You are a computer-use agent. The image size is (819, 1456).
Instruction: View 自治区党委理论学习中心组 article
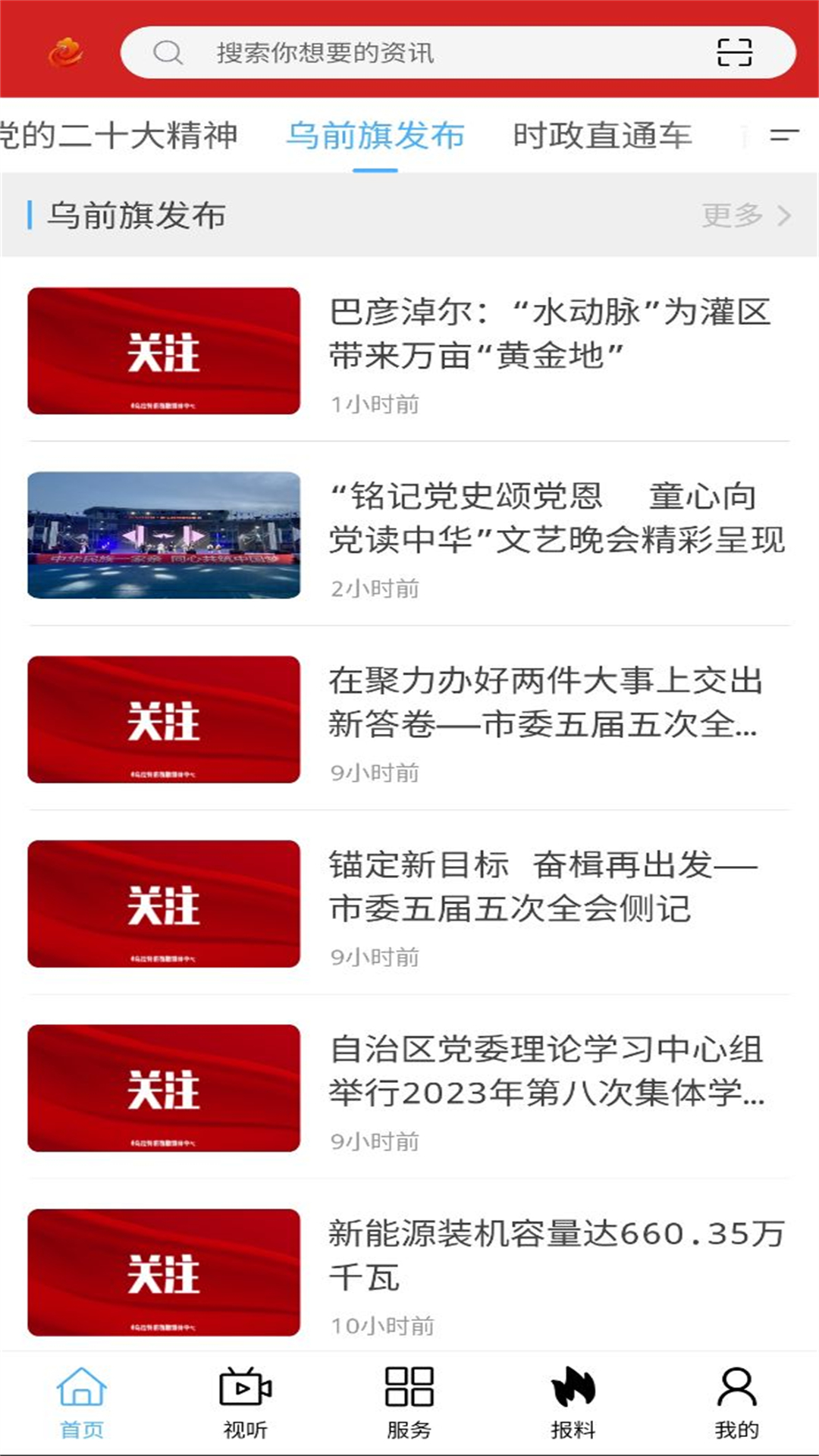click(546, 1072)
